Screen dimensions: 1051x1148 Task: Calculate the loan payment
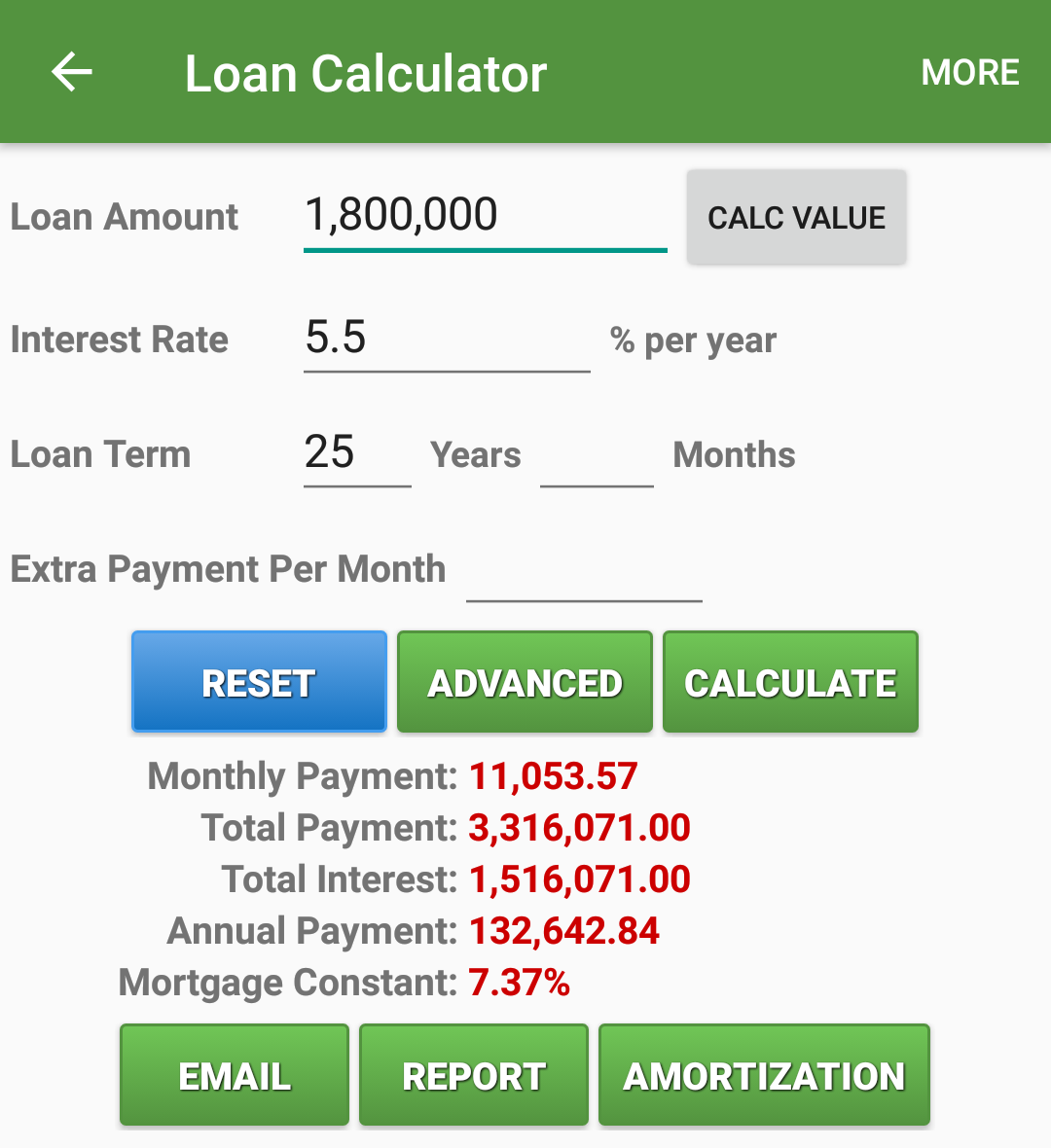(x=790, y=682)
